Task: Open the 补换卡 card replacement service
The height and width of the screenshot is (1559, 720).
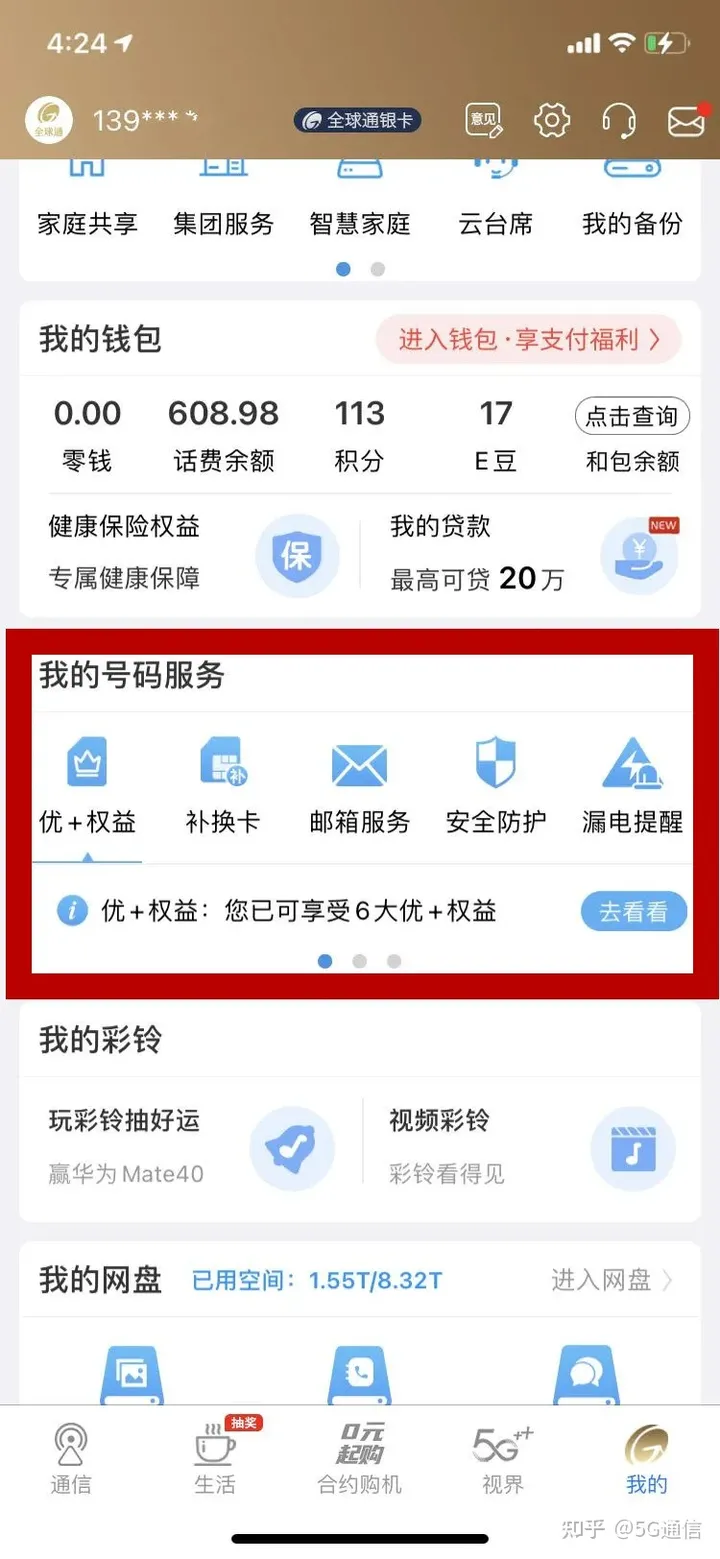Action: pos(223,785)
